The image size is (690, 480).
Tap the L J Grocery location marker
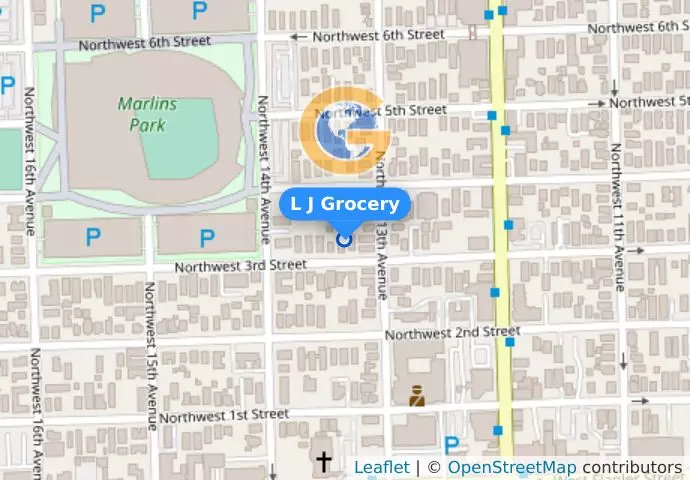345,239
